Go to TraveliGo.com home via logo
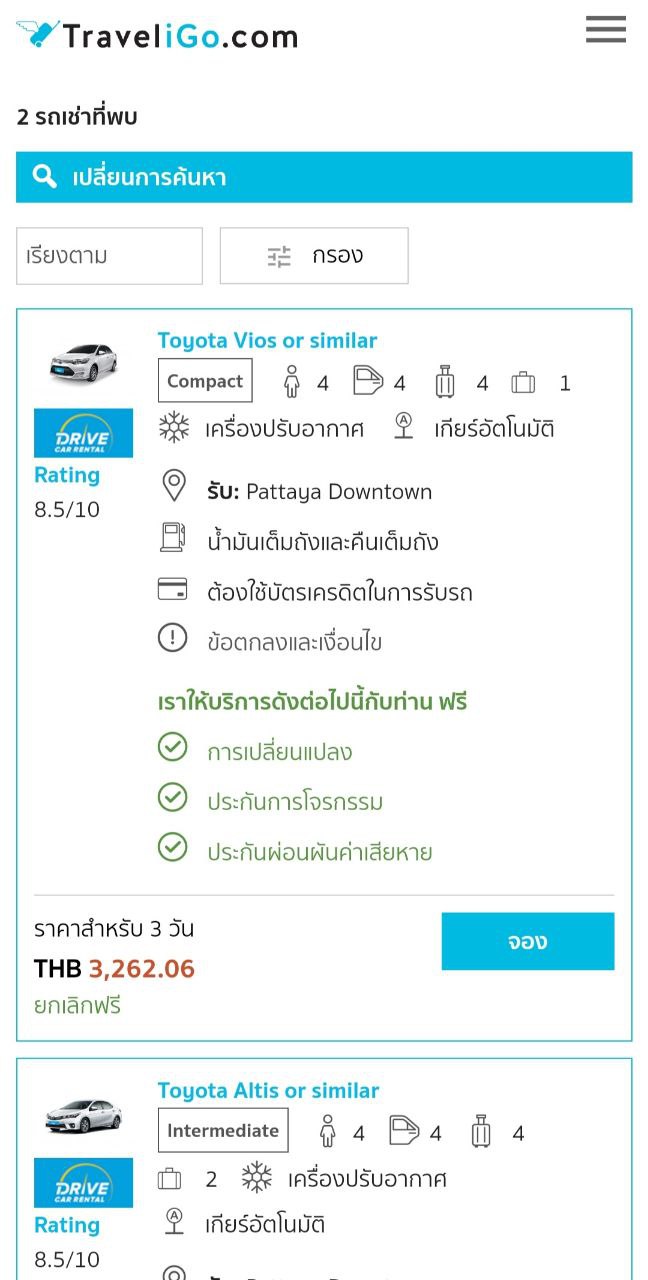The image size is (648, 1280). 157,36
